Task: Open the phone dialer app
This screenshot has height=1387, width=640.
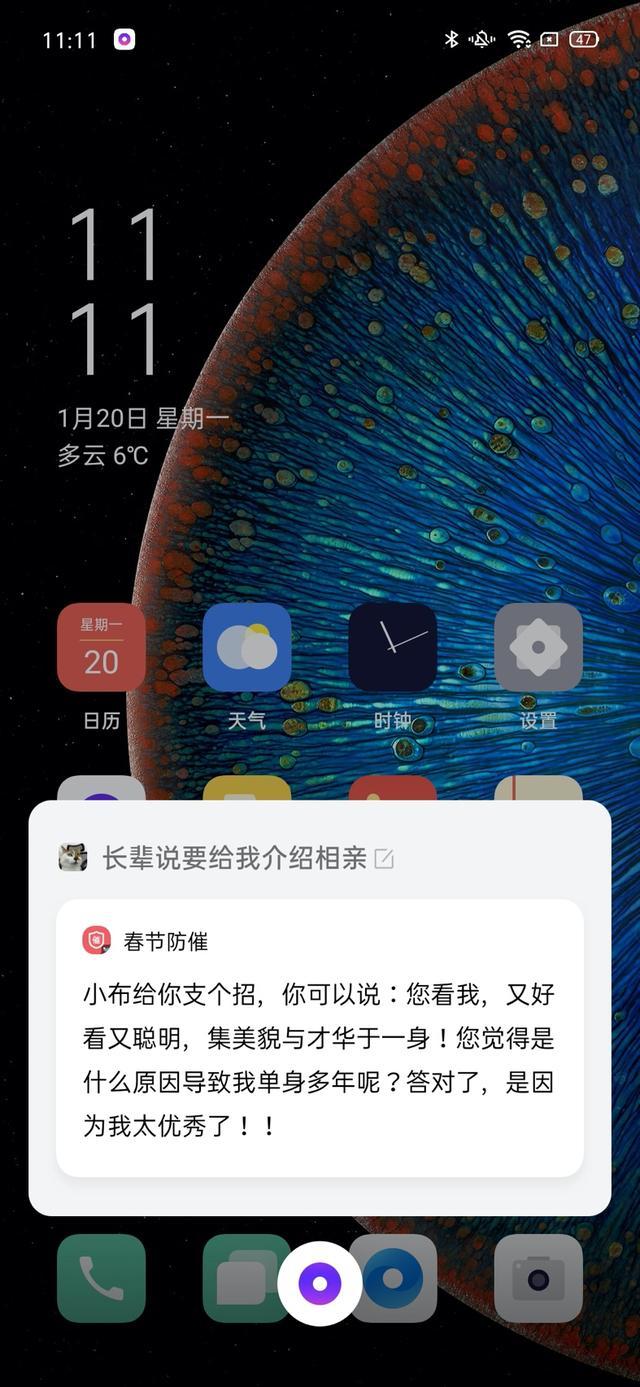Action: (101, 1278)
